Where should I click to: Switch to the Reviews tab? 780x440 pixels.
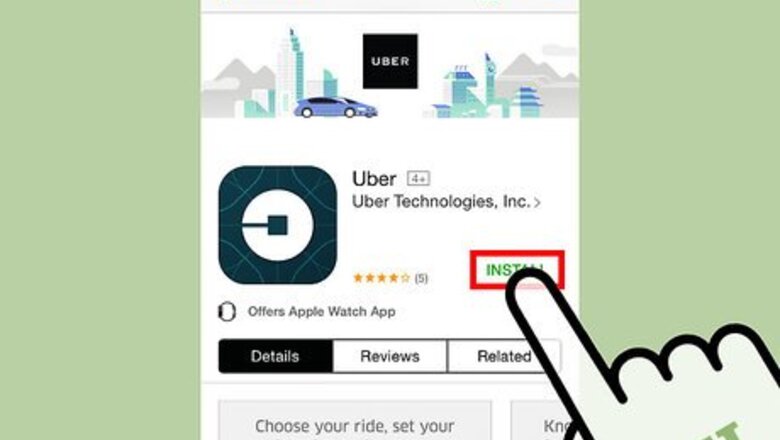click(x=389, y=356)
